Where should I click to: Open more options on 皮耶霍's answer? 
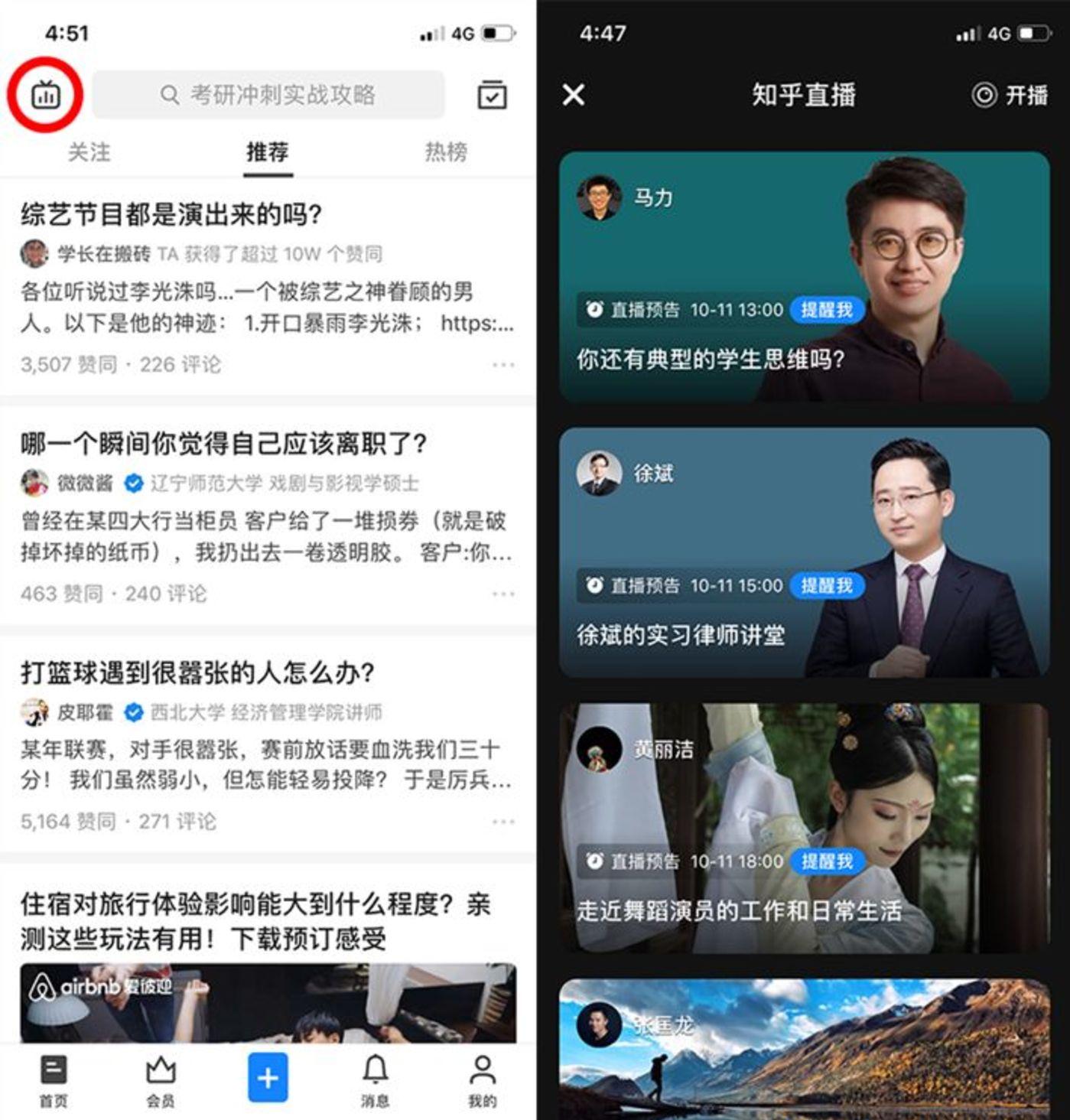(503, 822)
